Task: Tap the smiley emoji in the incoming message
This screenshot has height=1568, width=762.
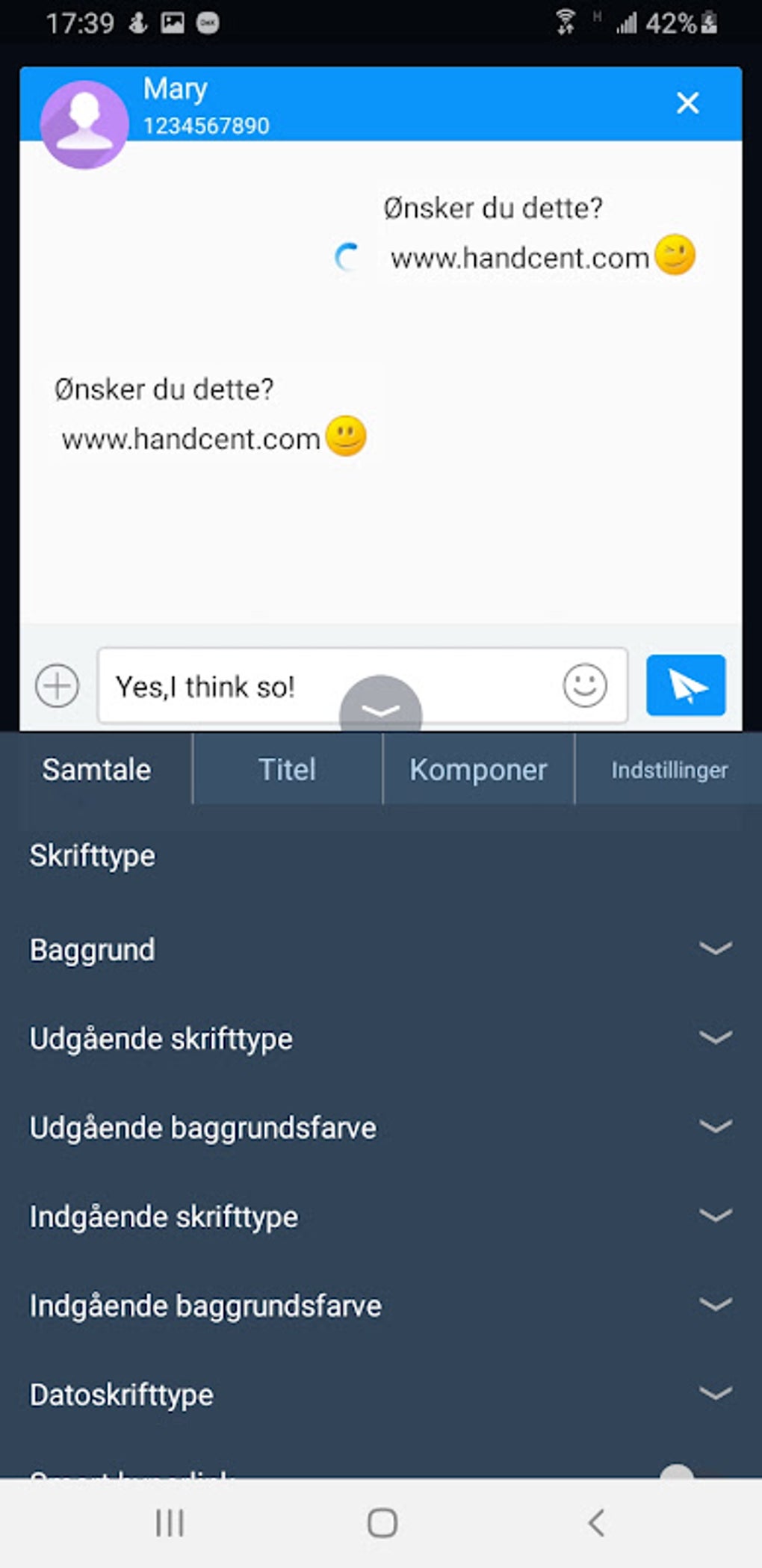Action: tap(347, 437)
